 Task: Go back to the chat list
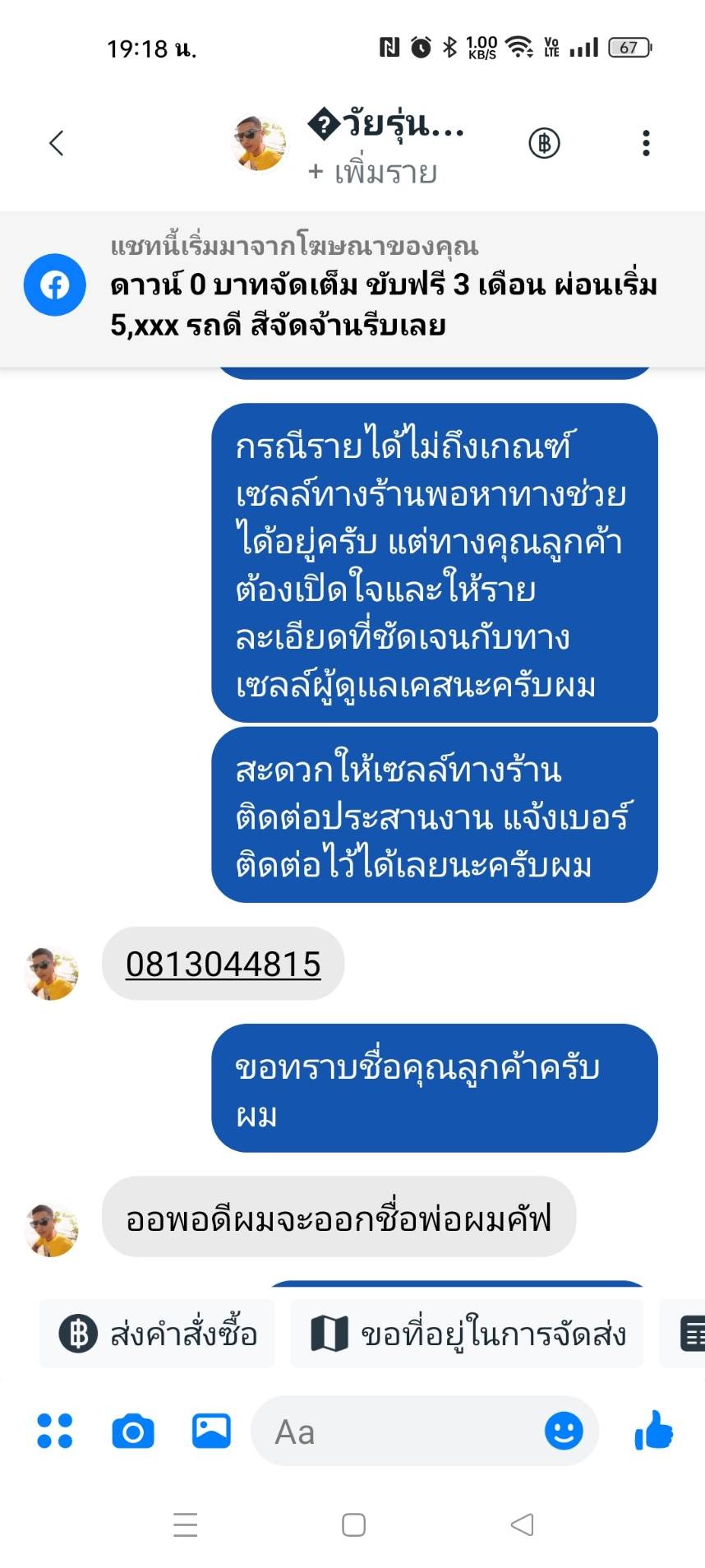(x=56, y=143)
